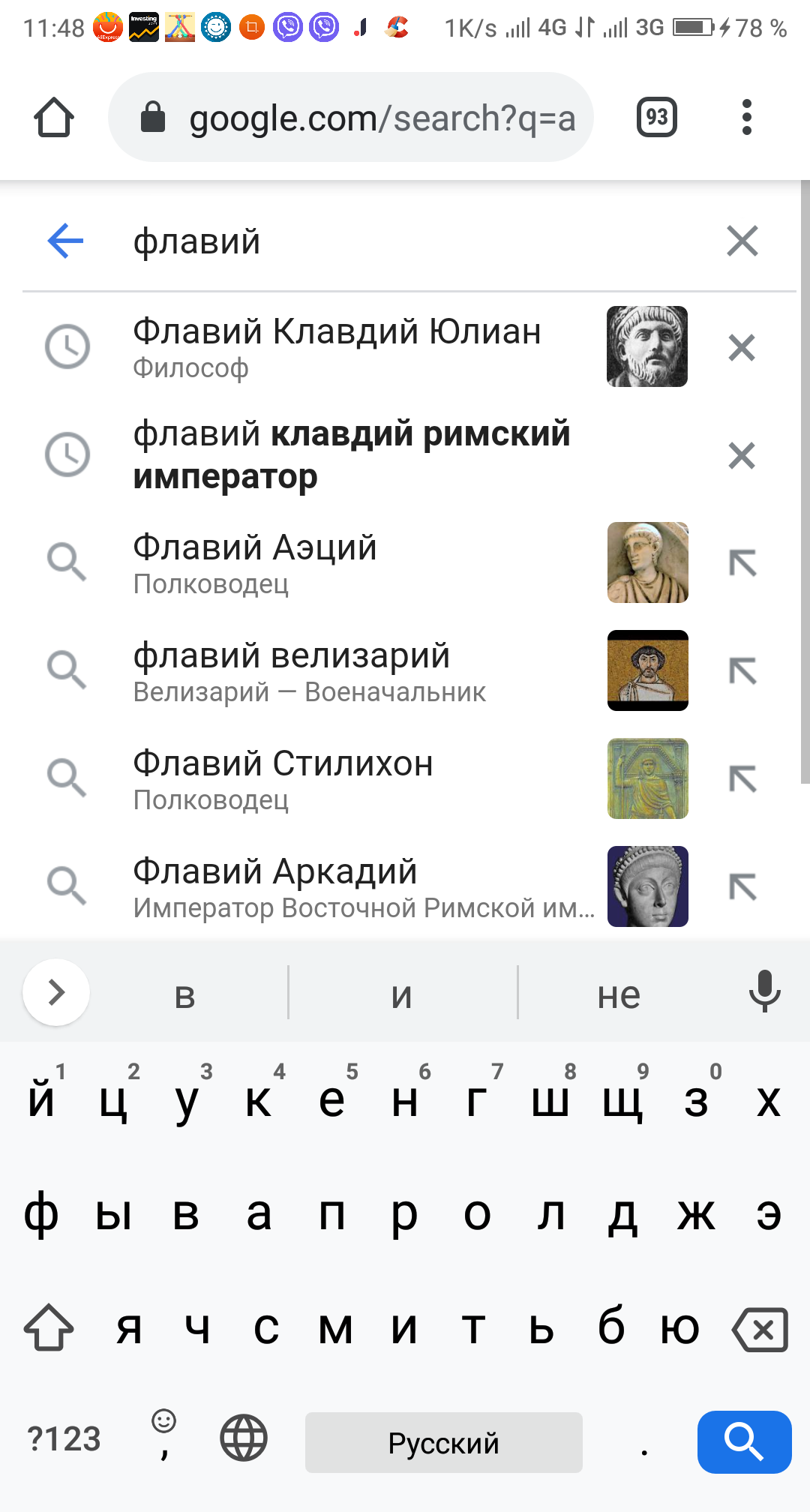Start voice input with the microphone
The width and height of the screenshot is (810, 1512).
763,991
